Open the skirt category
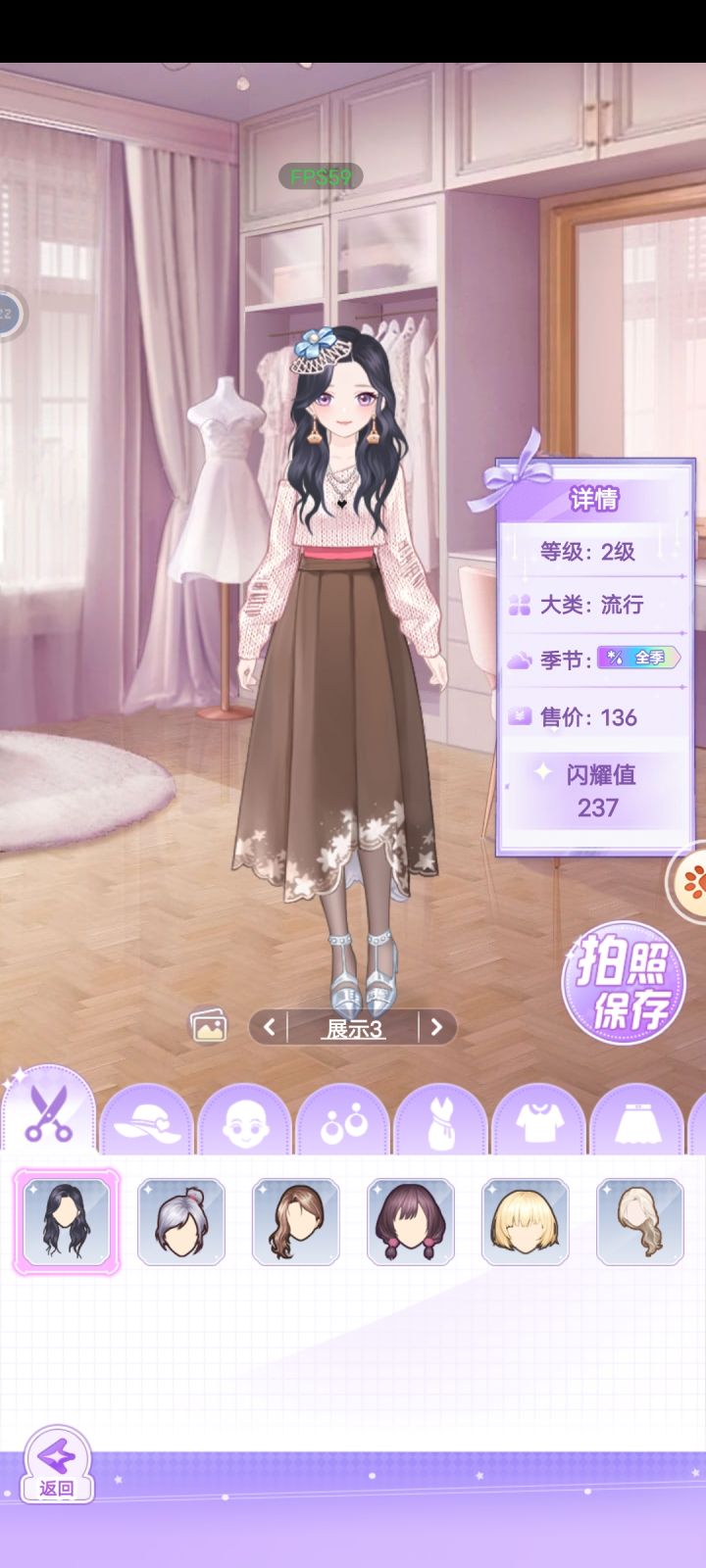 point(637,1122)
